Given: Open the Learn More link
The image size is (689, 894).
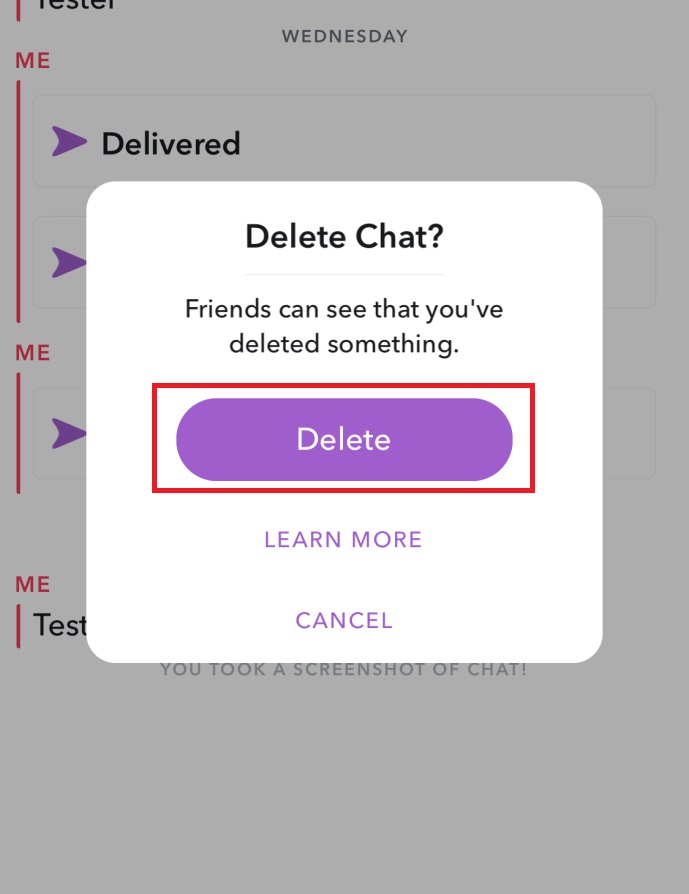Looking at the screenshot, I should pos(343,540).
